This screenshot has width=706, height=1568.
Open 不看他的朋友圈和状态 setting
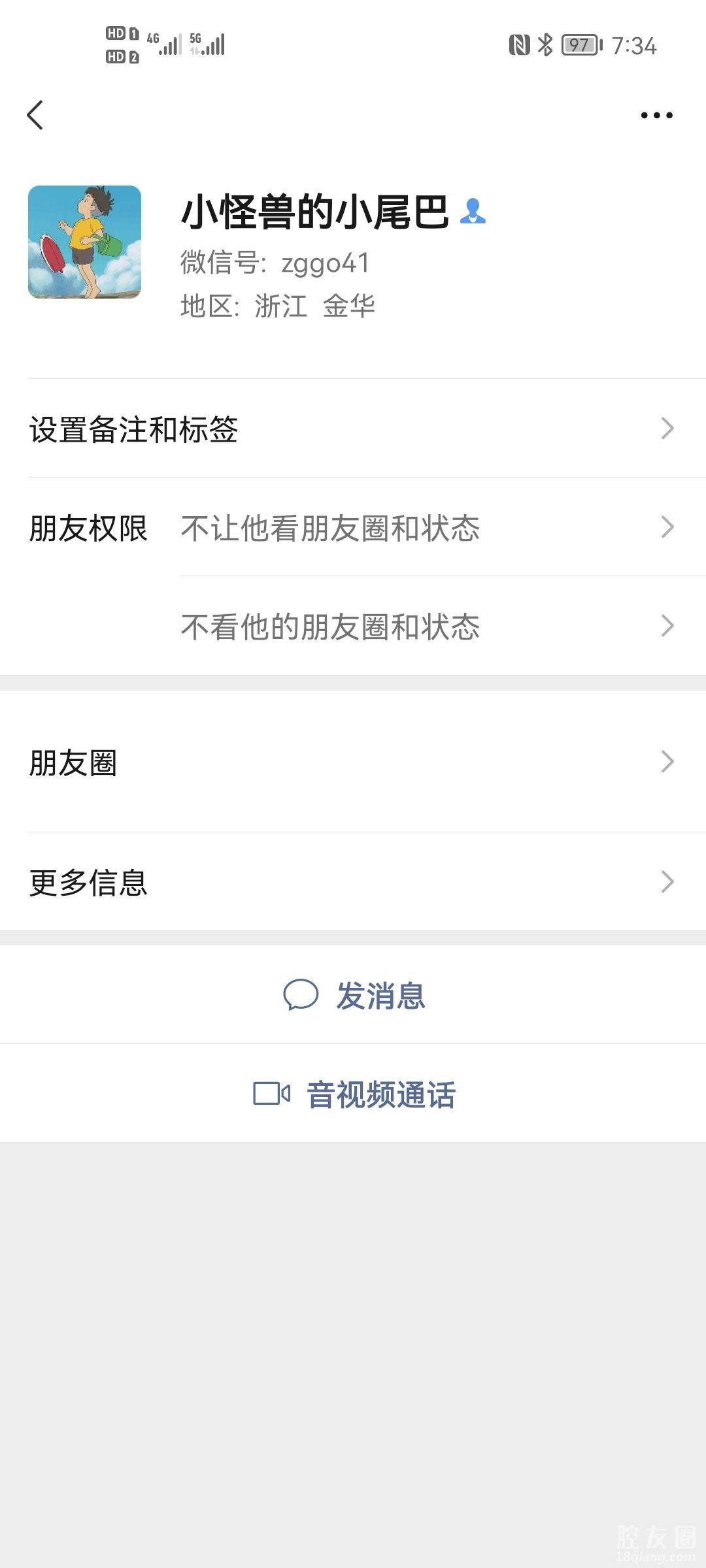tap(425, 626)
